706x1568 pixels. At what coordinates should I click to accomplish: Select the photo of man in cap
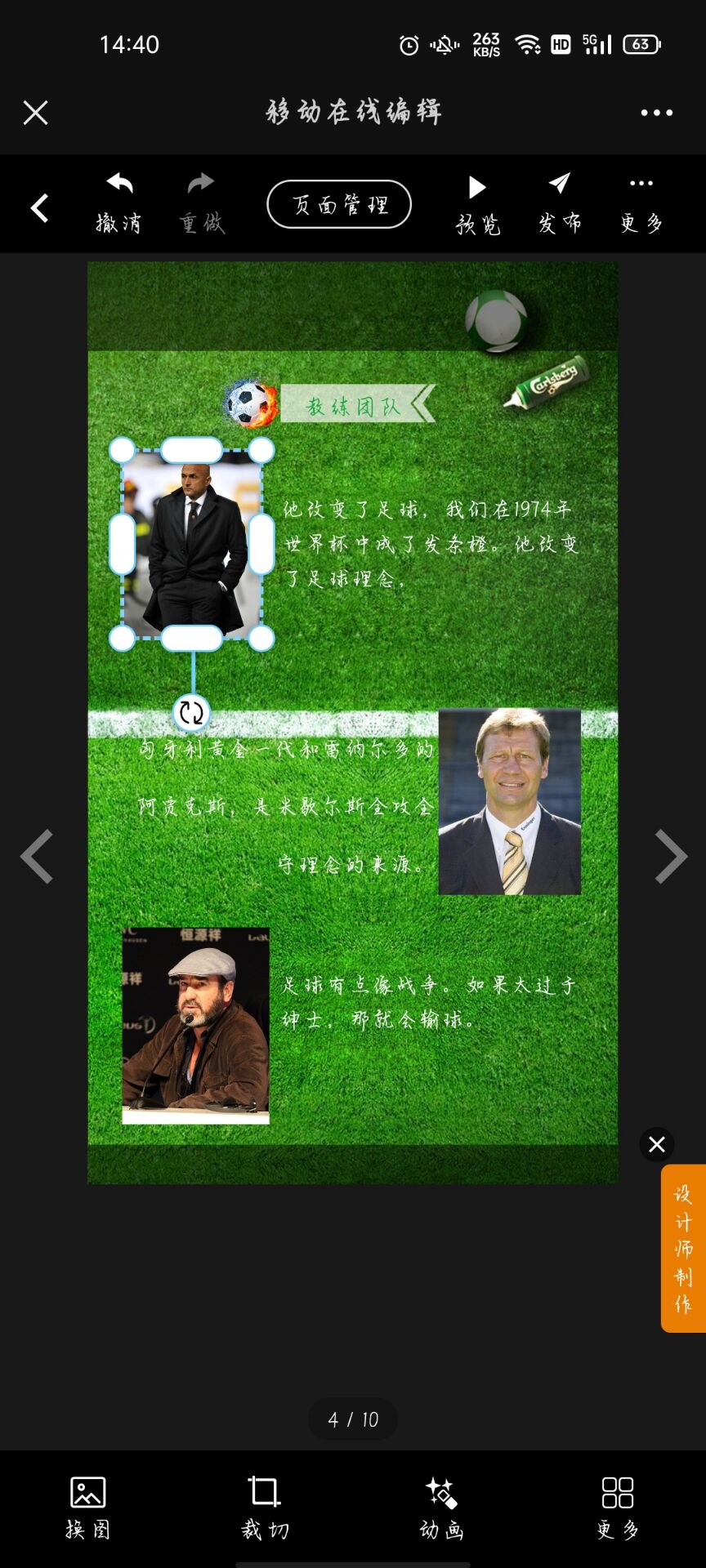tap(195, 1026)
